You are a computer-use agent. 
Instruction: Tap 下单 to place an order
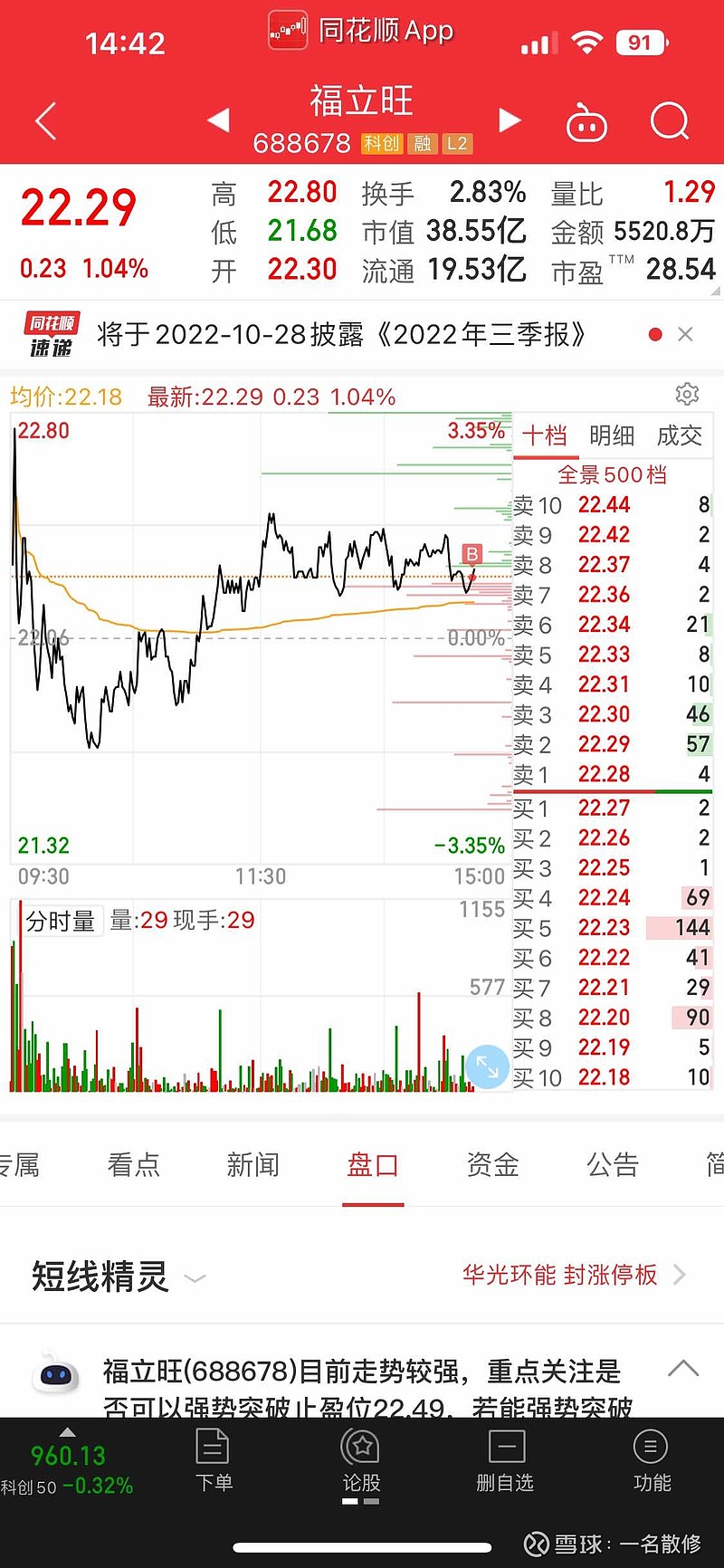point(214,1461)
